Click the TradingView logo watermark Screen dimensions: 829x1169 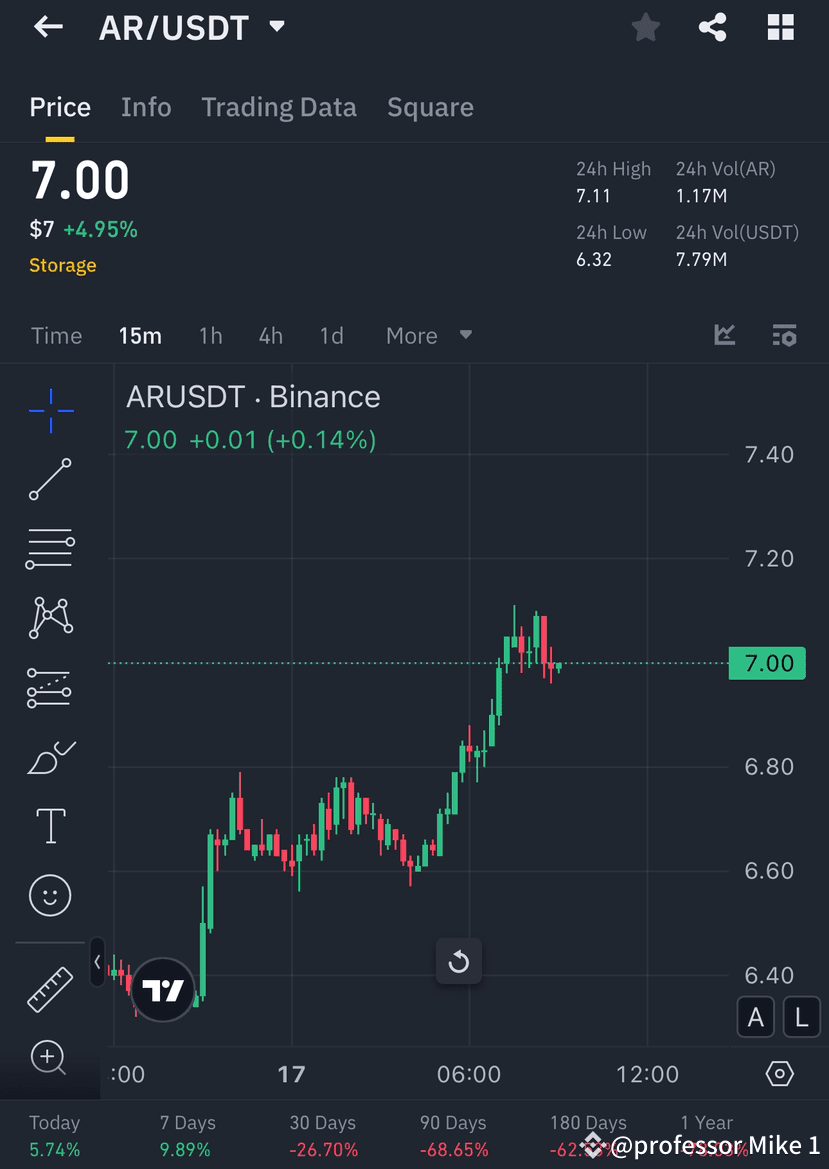coord(162,991)
